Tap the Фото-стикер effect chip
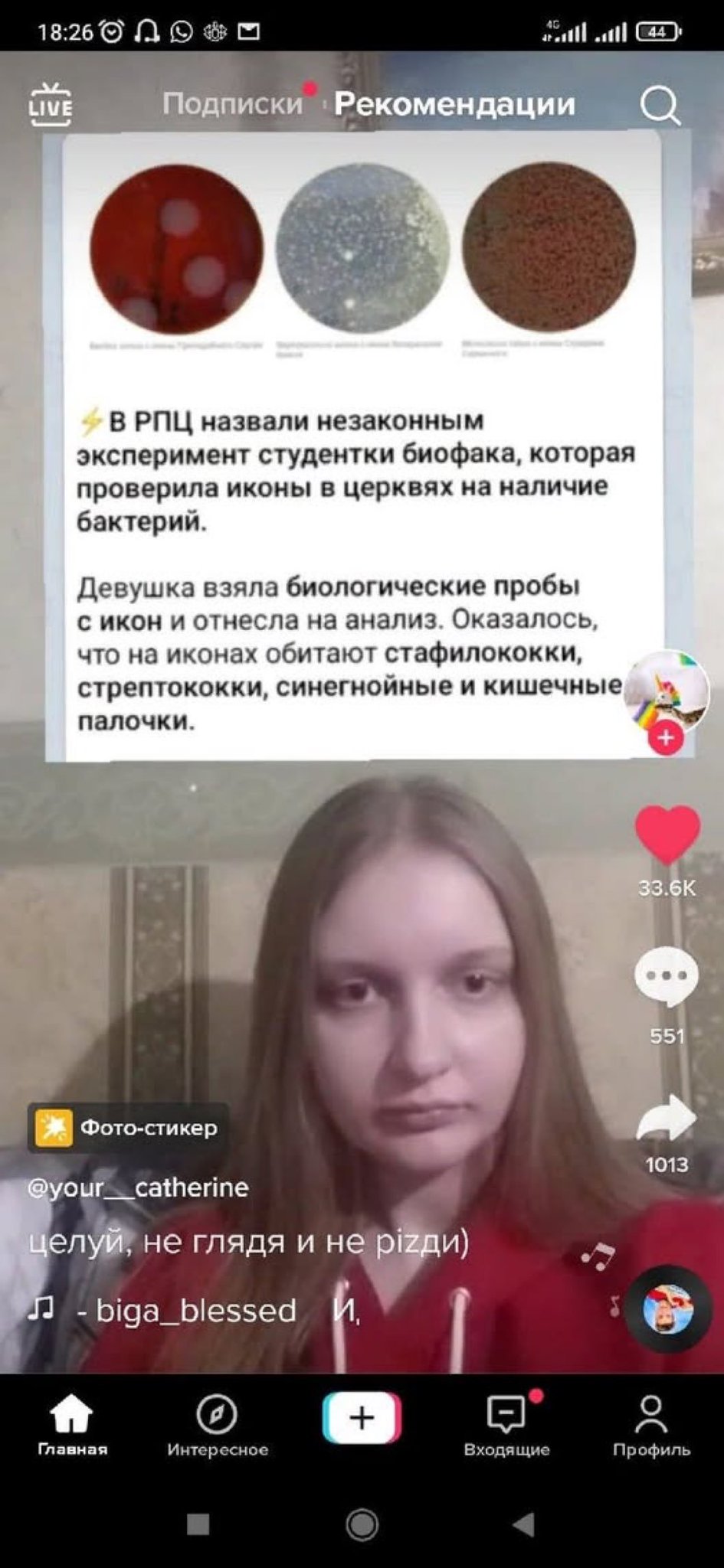This screenshot has width=724, height=1568. [x=128, y=1128]
